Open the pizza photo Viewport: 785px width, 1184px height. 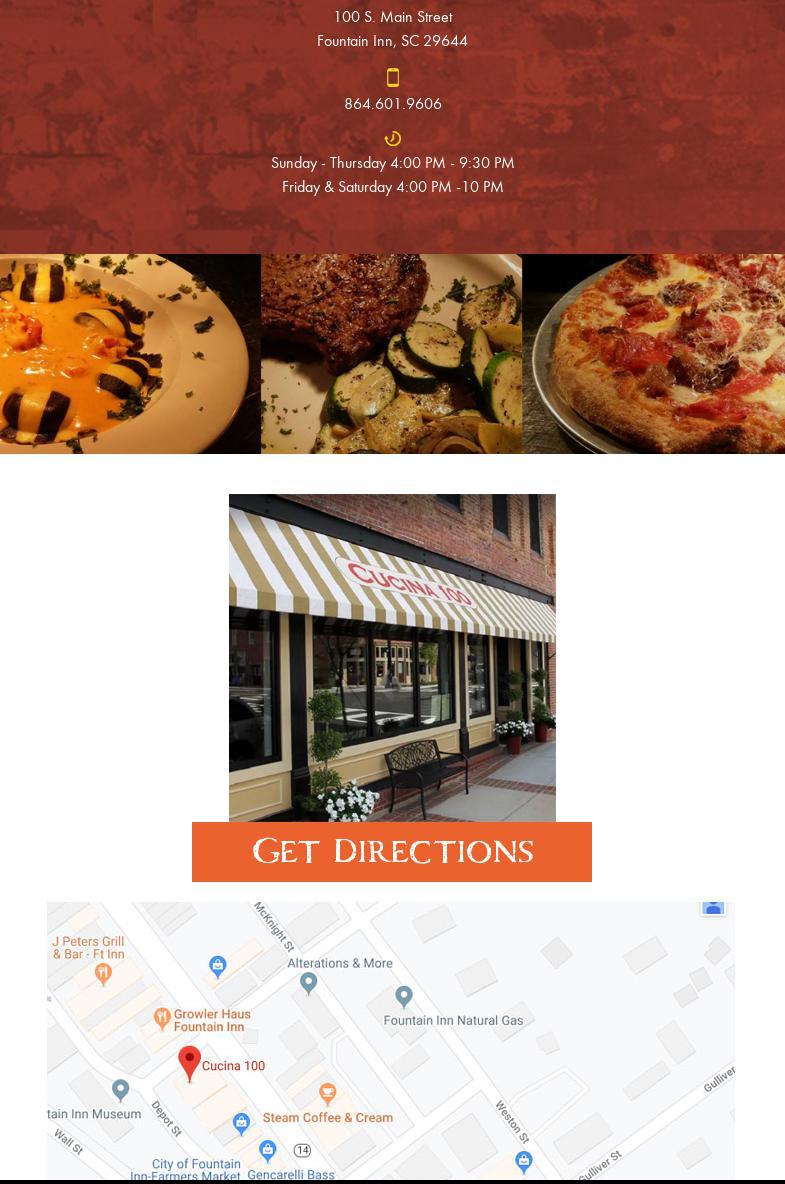(x=654, y=354)
